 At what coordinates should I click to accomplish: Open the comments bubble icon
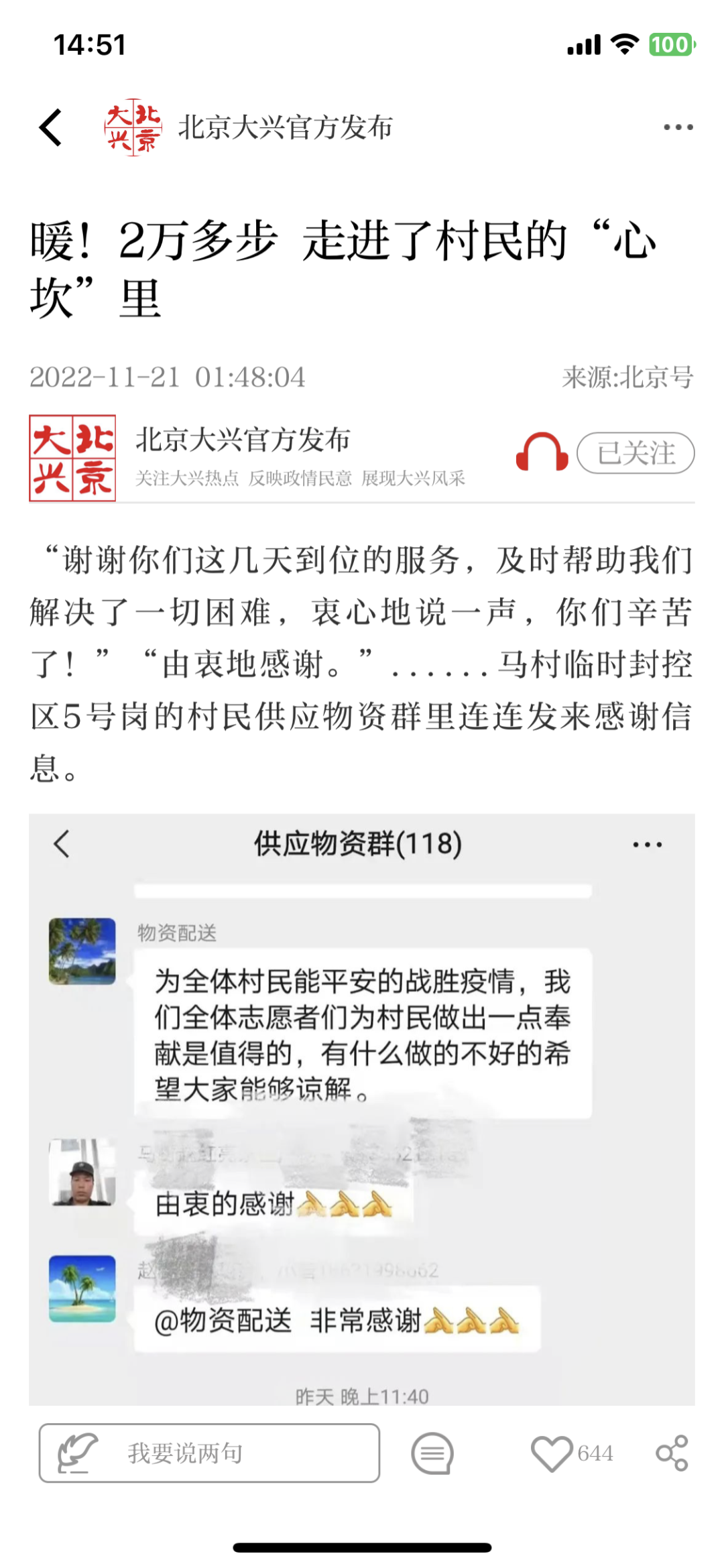pos(432,1453)
